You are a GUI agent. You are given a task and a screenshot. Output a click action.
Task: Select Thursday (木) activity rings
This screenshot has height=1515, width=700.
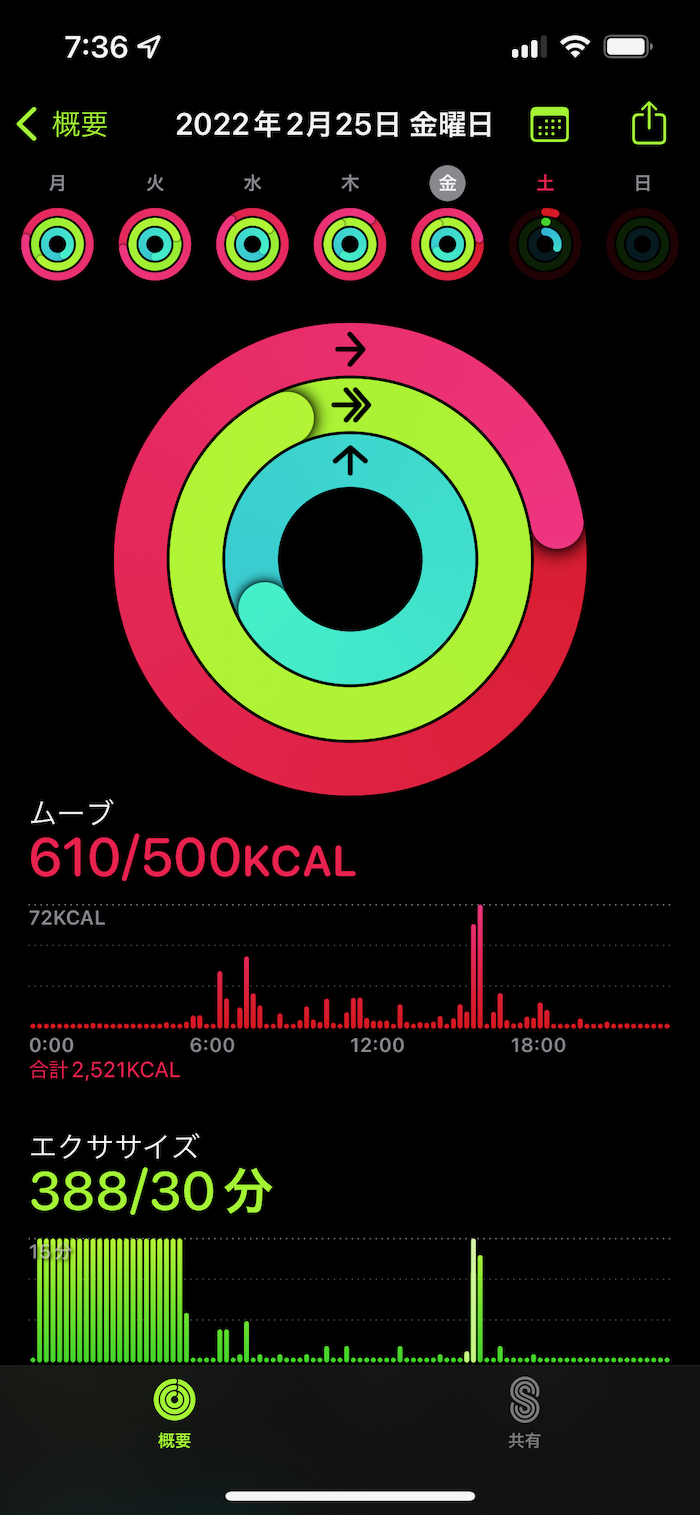point(350,244)
